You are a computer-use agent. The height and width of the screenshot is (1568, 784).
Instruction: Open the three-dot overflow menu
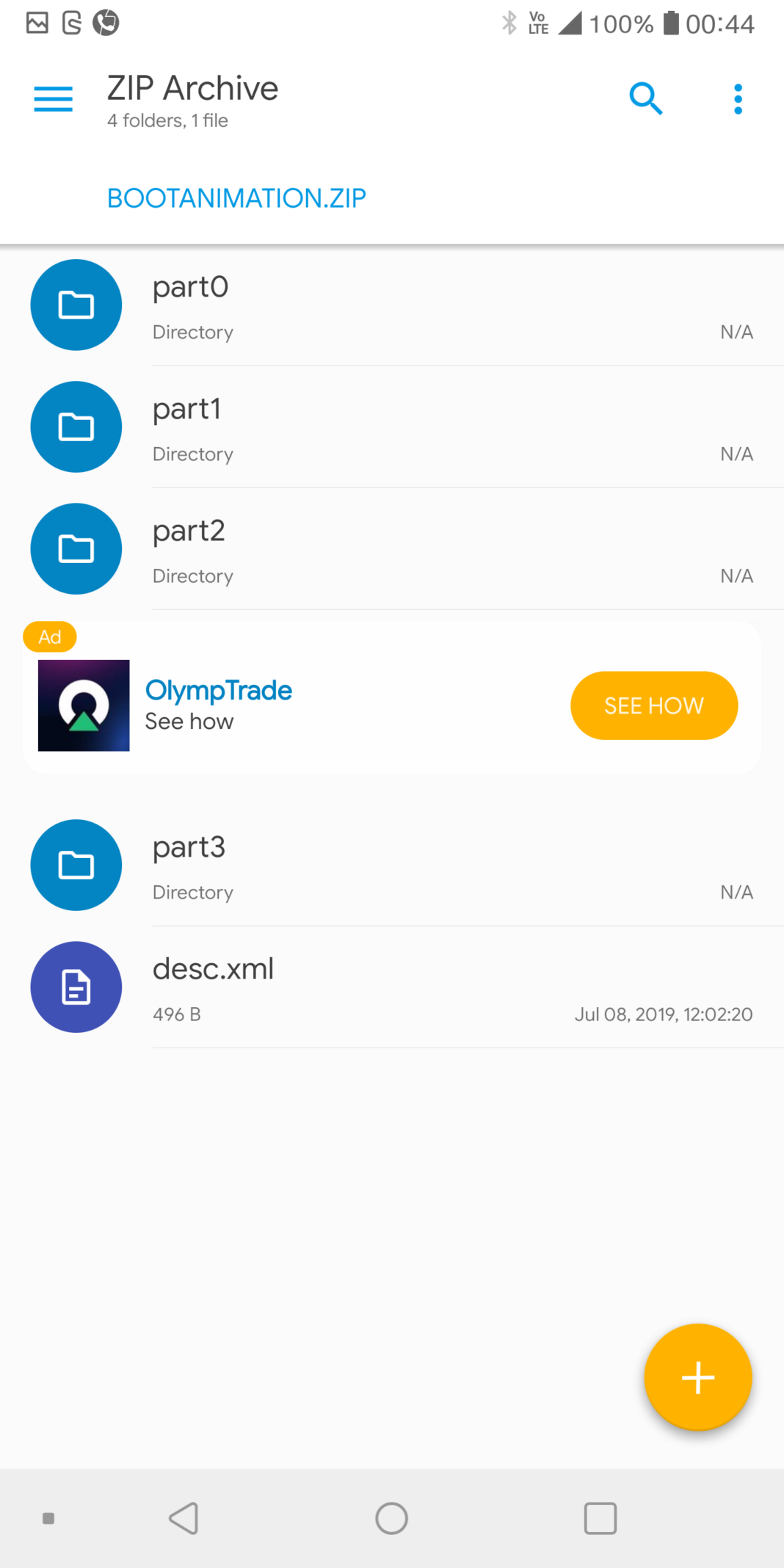[x=737, y=98]
